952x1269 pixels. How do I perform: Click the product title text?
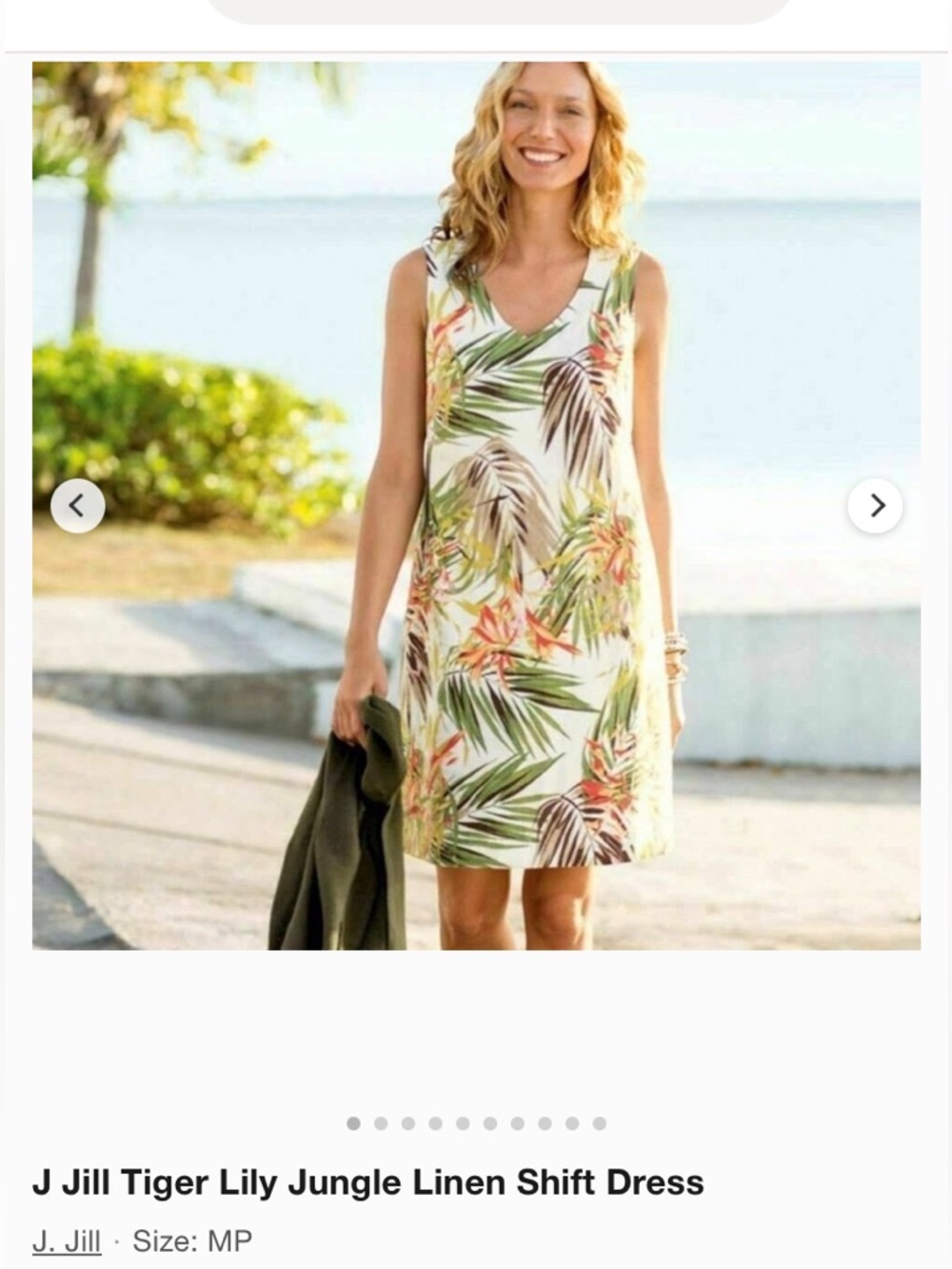click(369, 1180)
